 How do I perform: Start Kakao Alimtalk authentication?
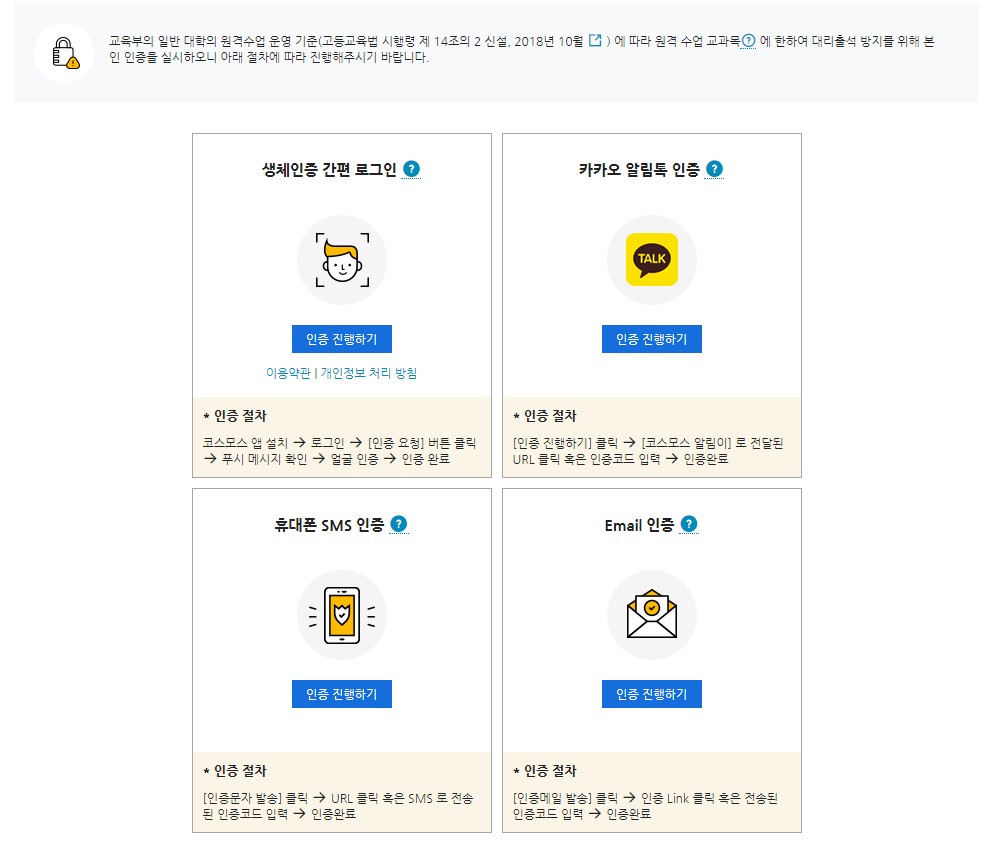click(x=651, y=339)
